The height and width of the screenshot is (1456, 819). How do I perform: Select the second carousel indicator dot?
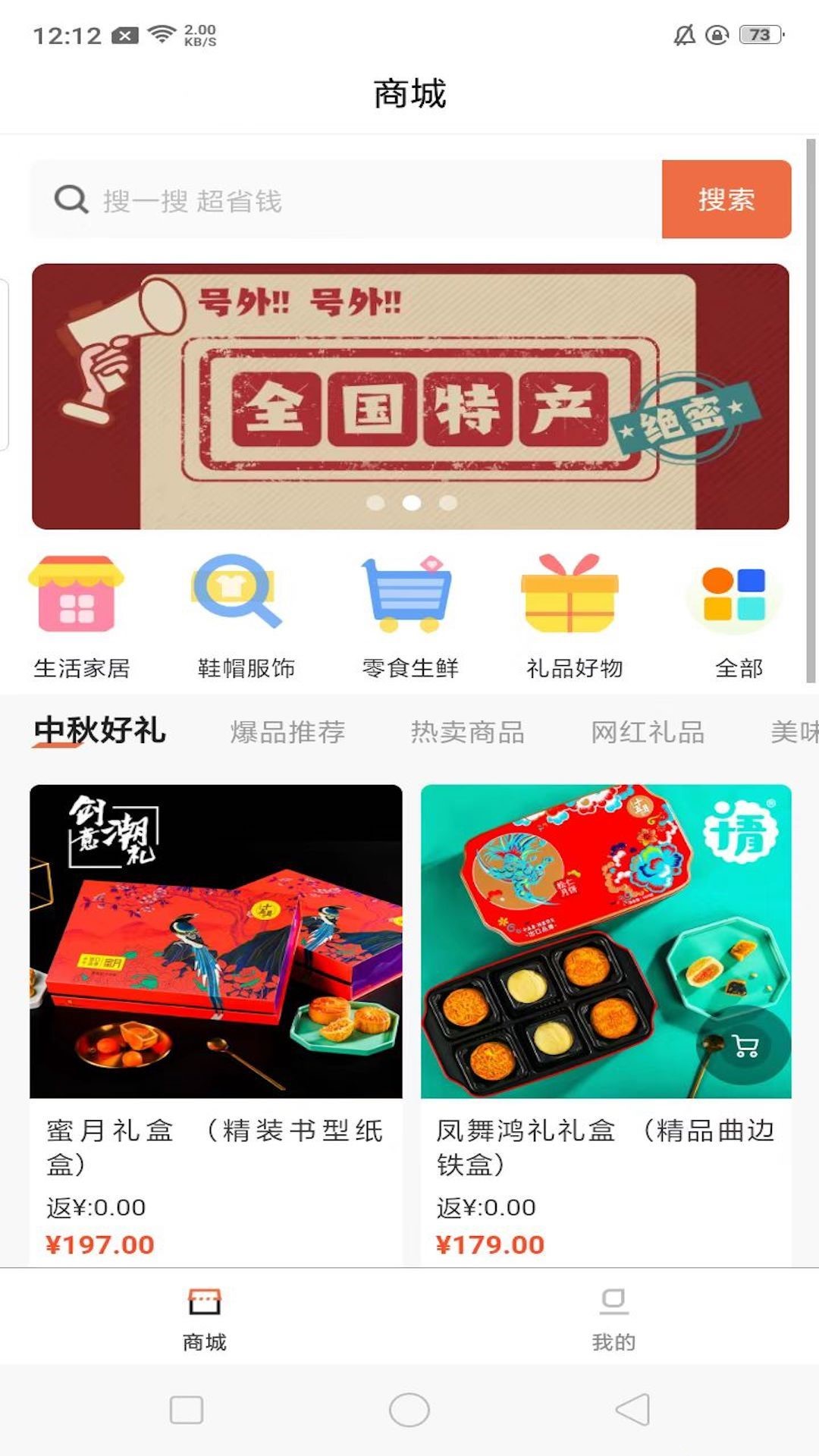coord(409,500)
